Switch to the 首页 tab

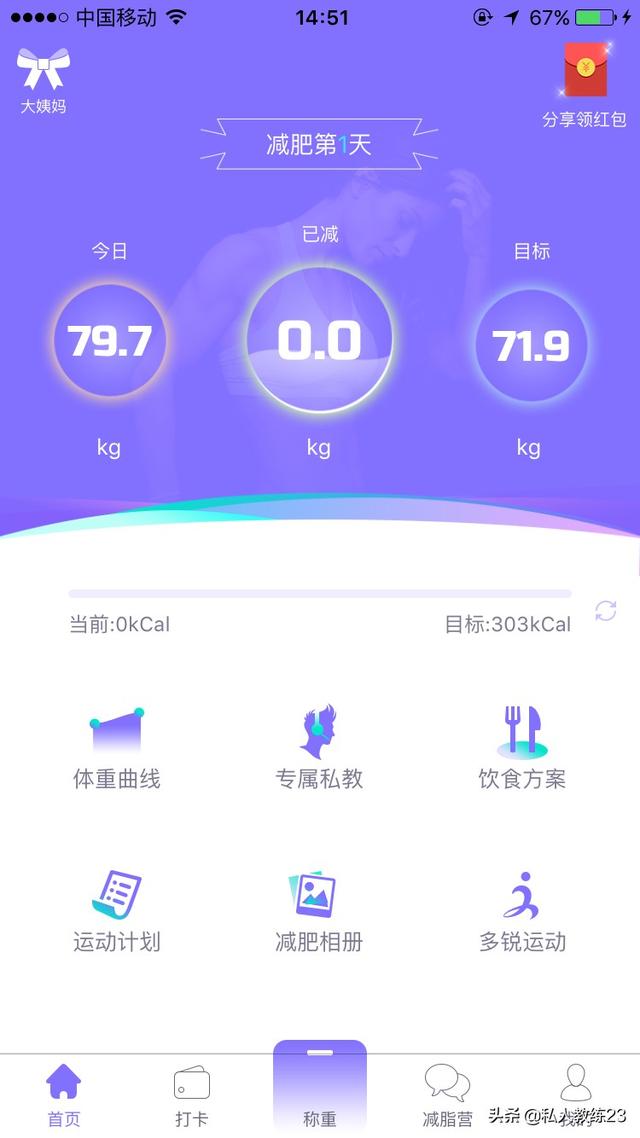pyautogui.click(x=64, y=1096)
